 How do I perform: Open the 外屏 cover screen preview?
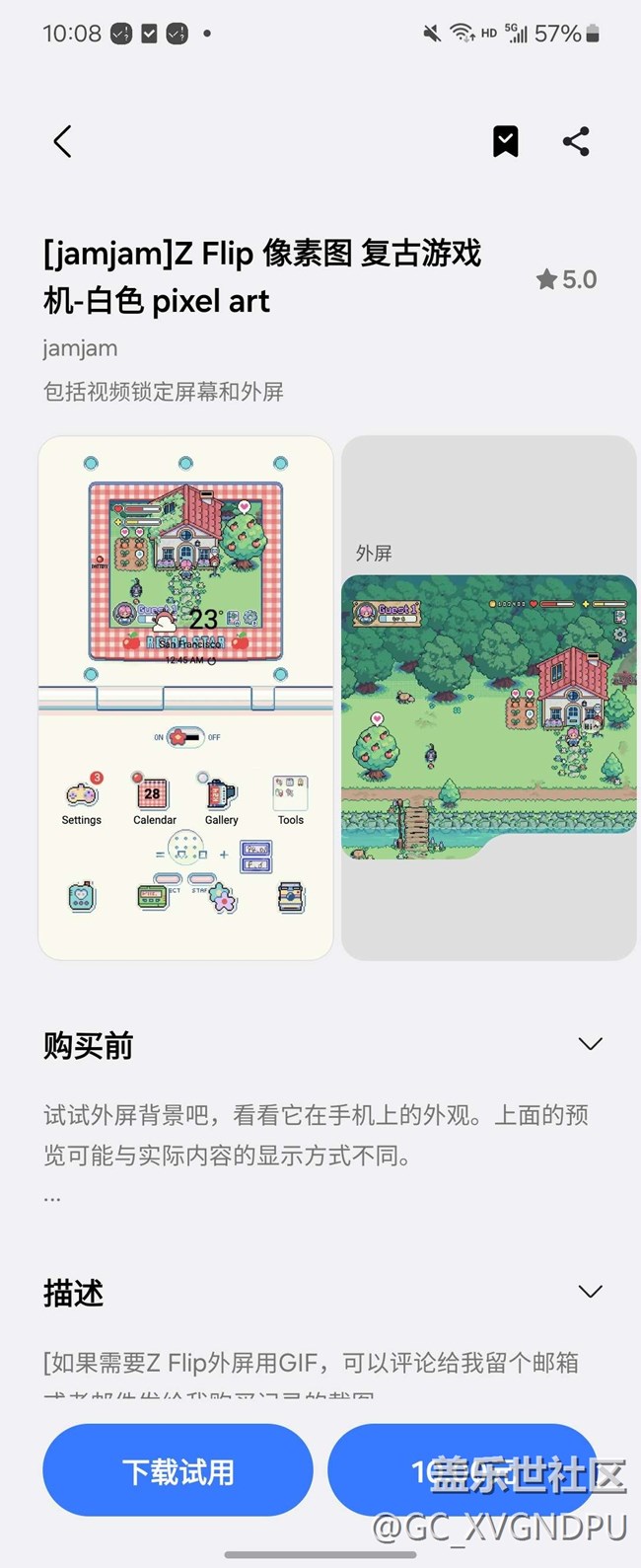pyautogui.click(x=489, y=697)
